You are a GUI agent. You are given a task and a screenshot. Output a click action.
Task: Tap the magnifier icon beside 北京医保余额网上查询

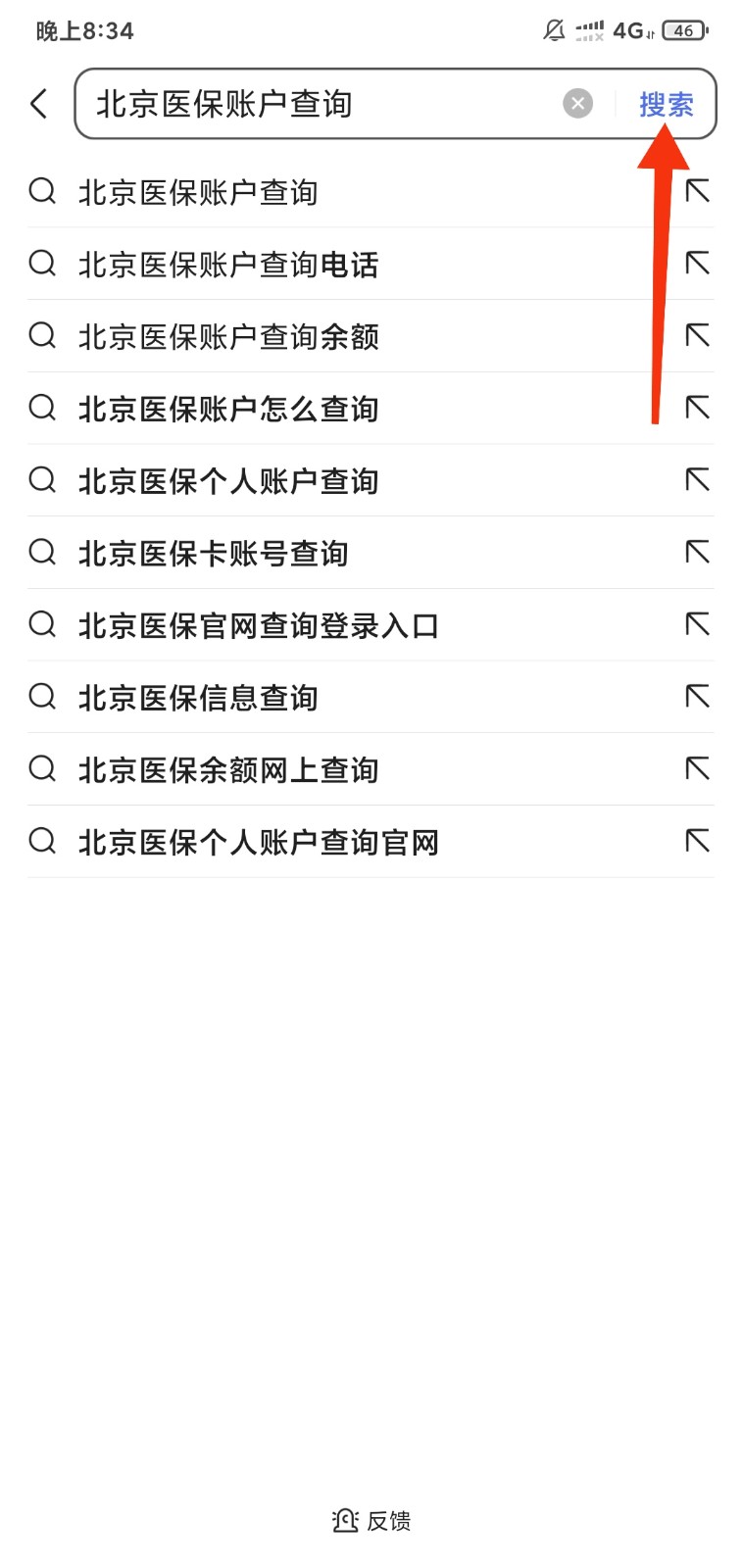[42, 769]
